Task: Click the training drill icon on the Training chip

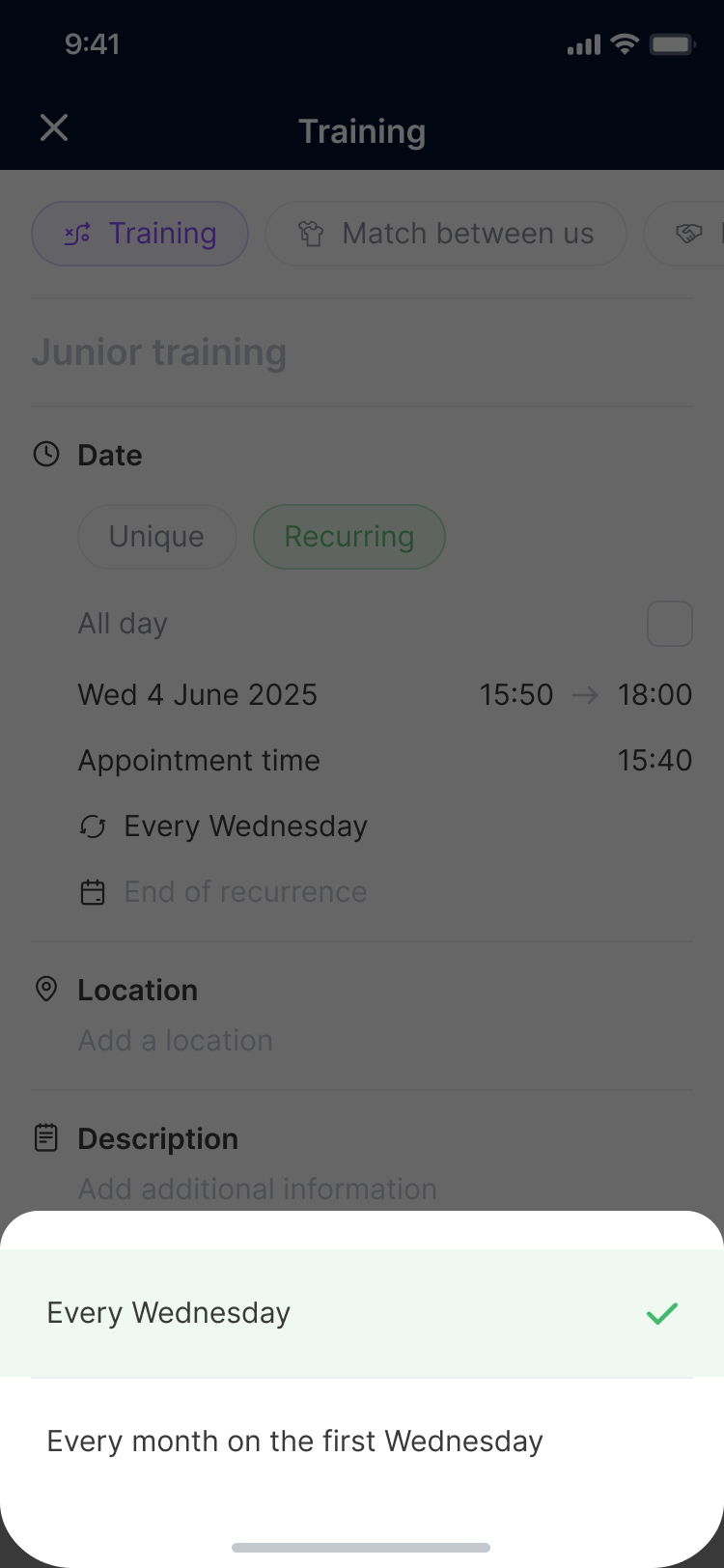Action: [78, 233]
